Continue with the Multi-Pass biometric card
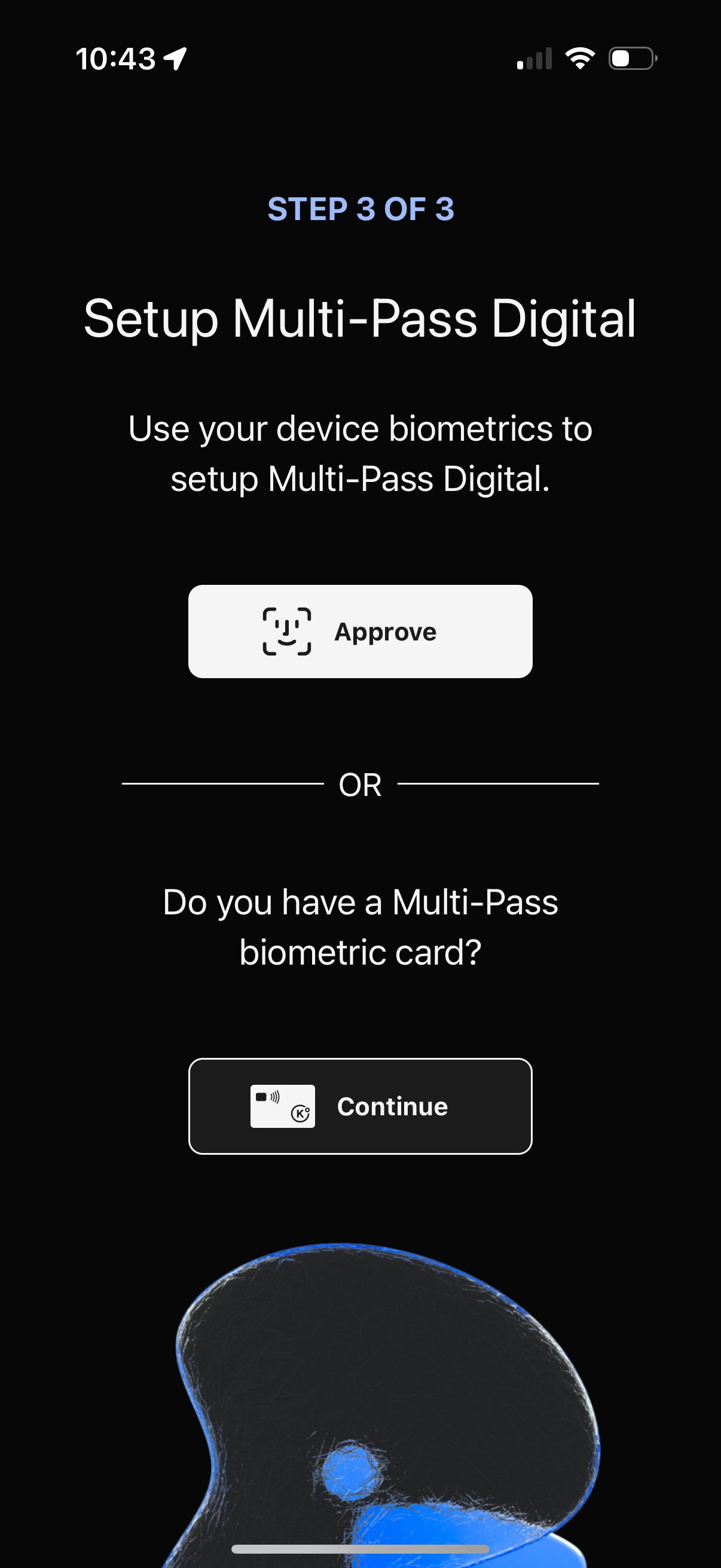The height and width of the screenshot is (1568, 721). [360, 1106]
